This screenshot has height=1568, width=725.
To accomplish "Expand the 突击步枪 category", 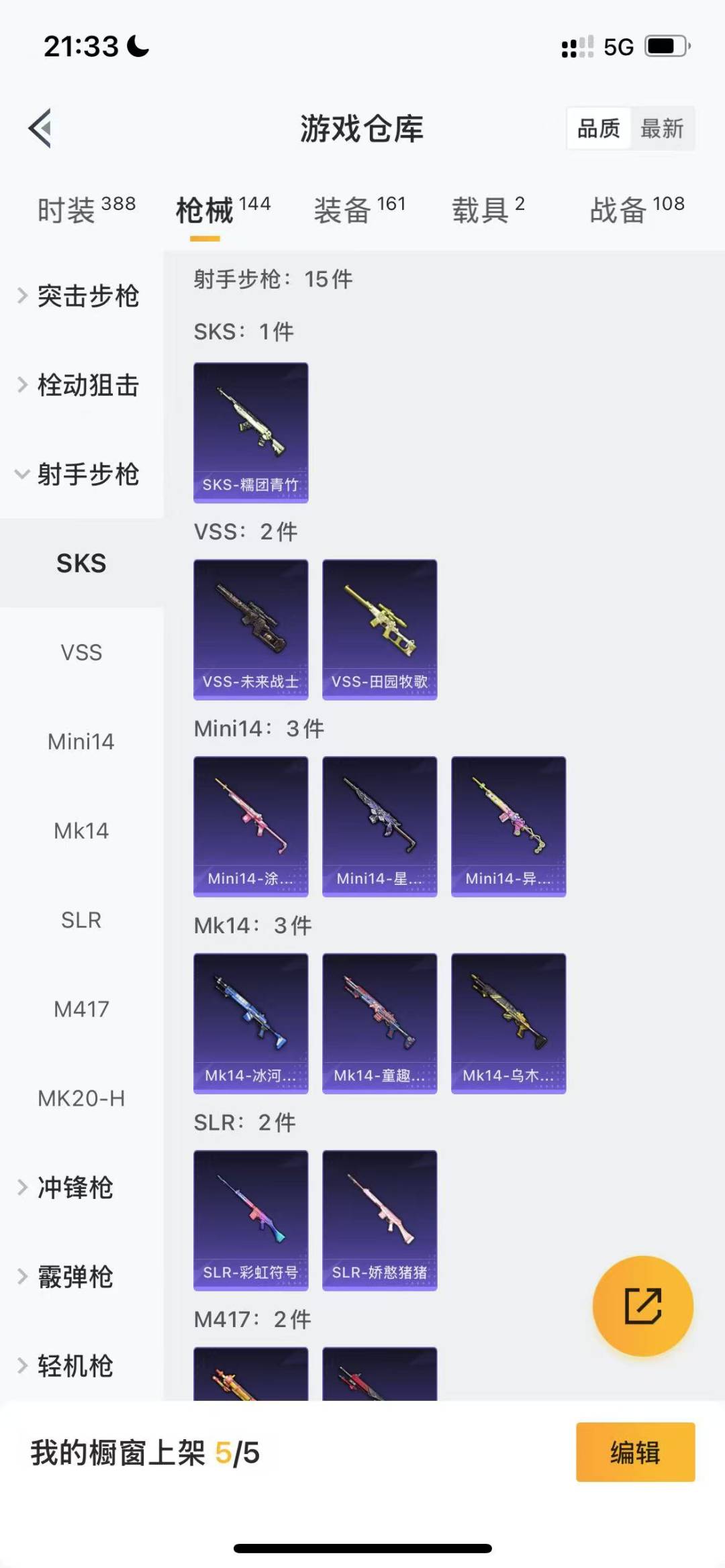I will click(x=81, y=296).
